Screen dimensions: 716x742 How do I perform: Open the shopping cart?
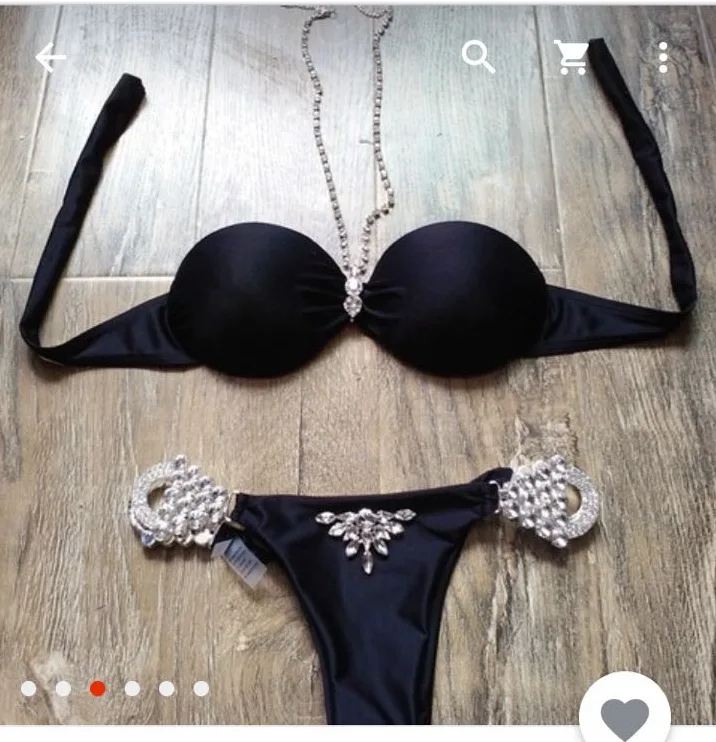point(571,57)
